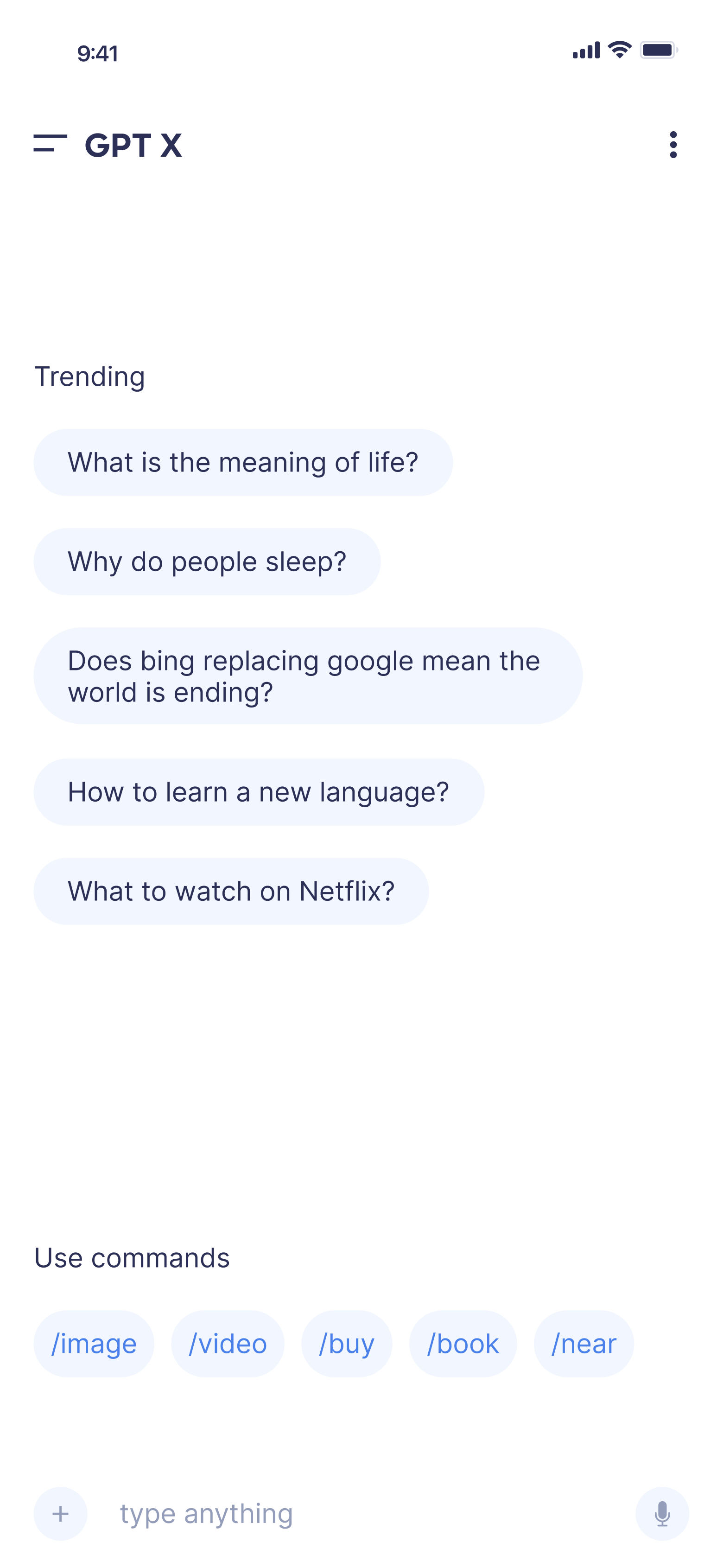Pick "What to watch on Netflix?" chip

pyautogui.click(x=231, y=891)
